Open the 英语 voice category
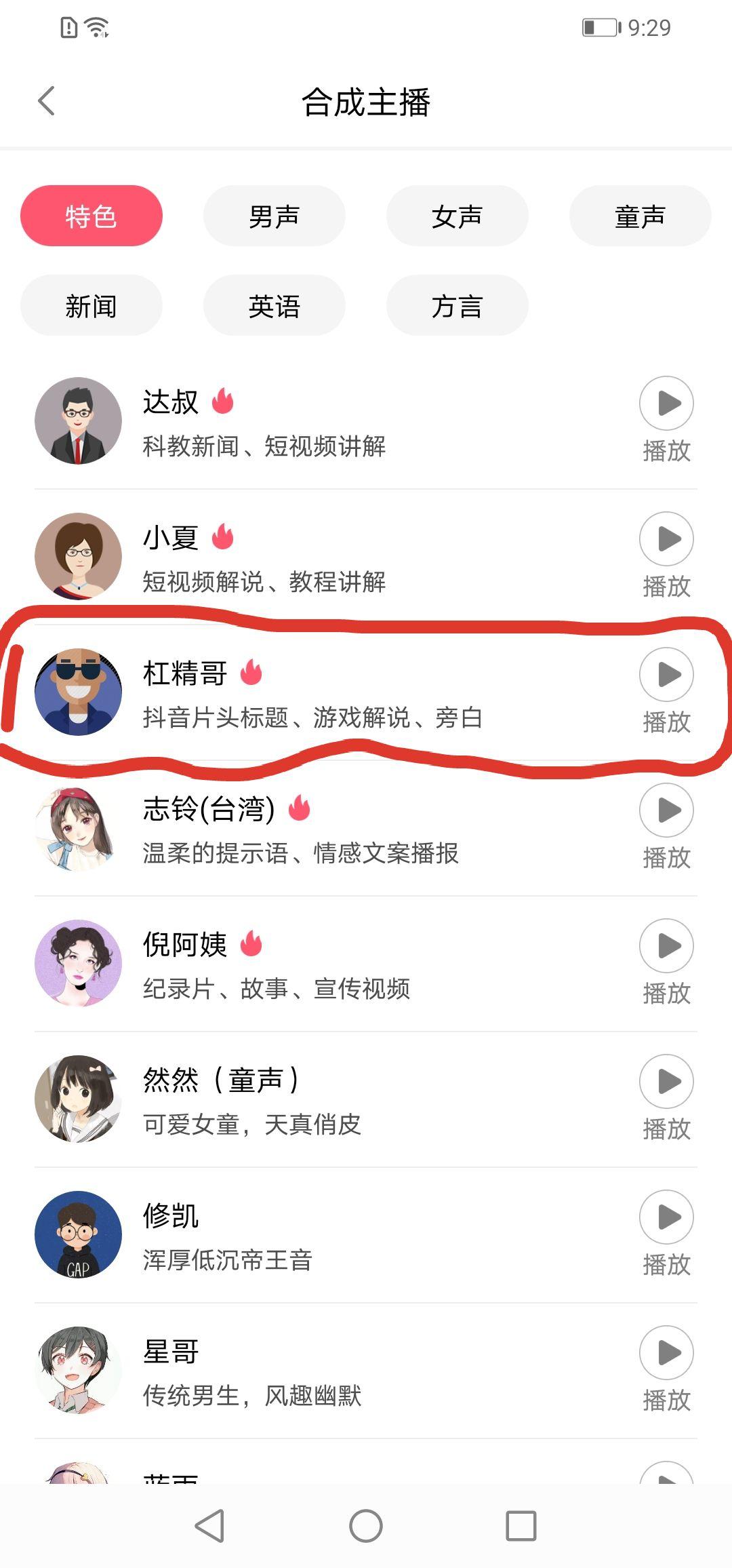Viewport: 732px width, 1568px height. pyautogui.click(x=274, y=306)
